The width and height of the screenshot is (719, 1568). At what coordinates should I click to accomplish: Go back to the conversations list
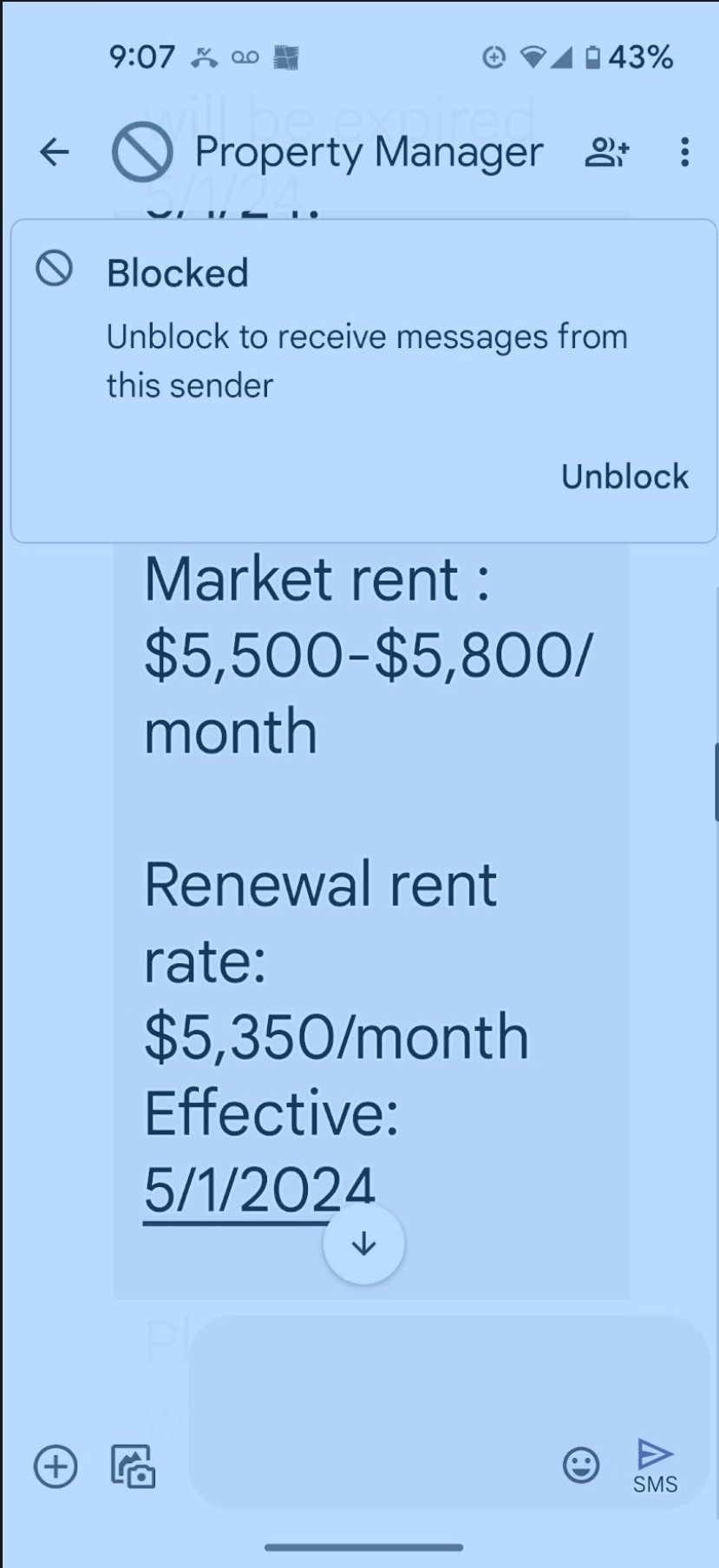(x=54, y=153)
